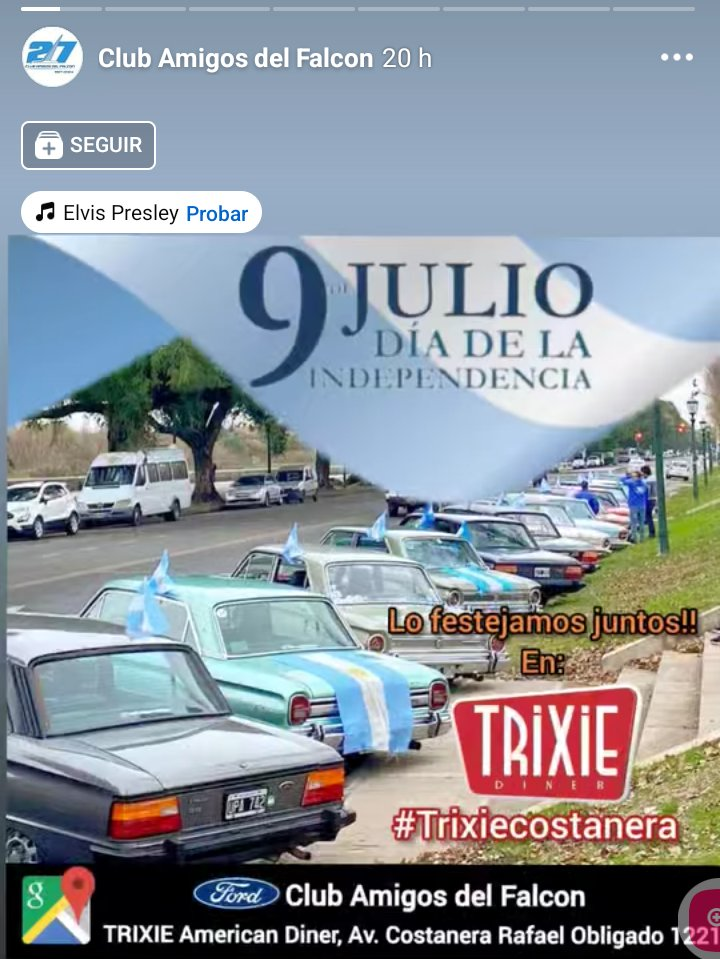Open Club Amigos del Falcon profile picture
The height and width of the screenshot is (959, 720).
tap(52, 57)
